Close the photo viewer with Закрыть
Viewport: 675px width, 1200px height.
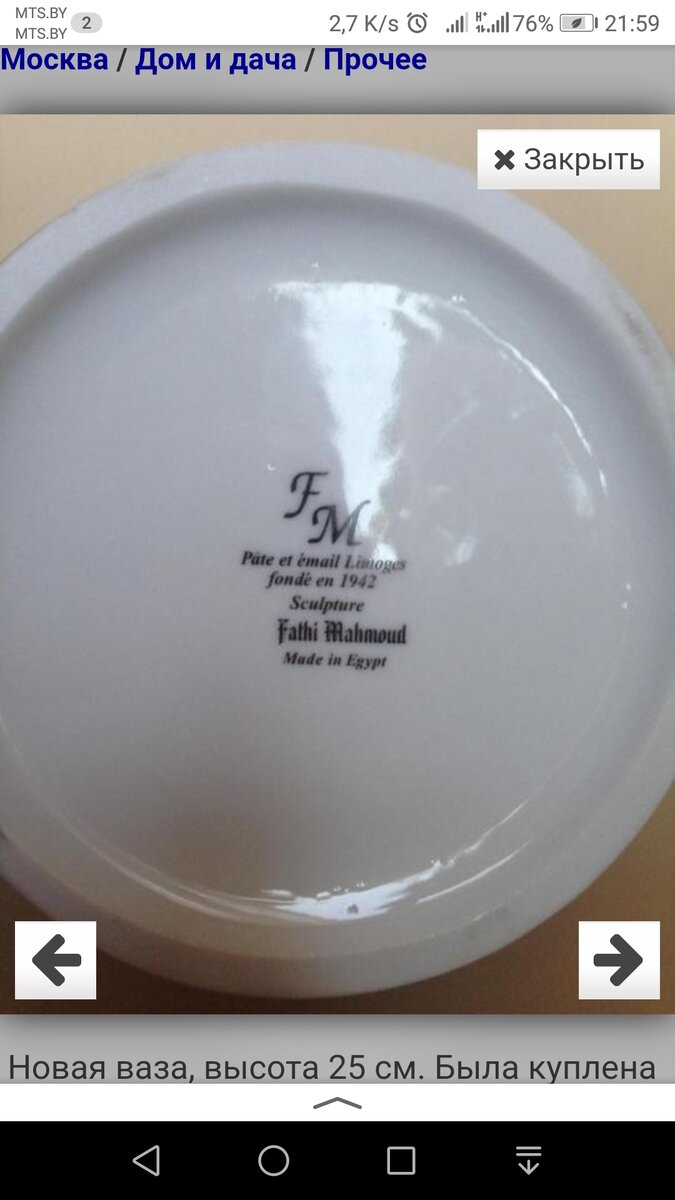pyautogui.click(x=568, y=160)
